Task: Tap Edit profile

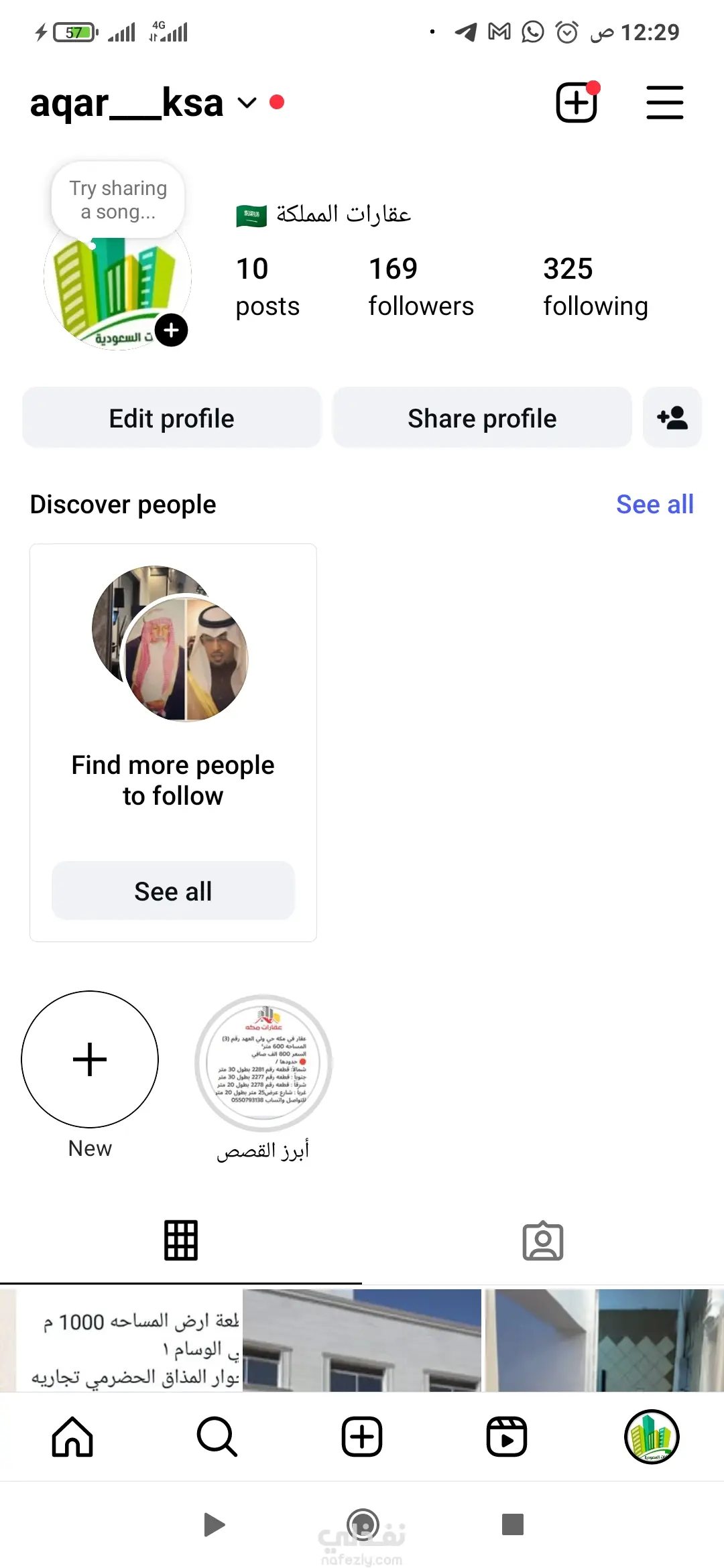Action: coord(172,418)
